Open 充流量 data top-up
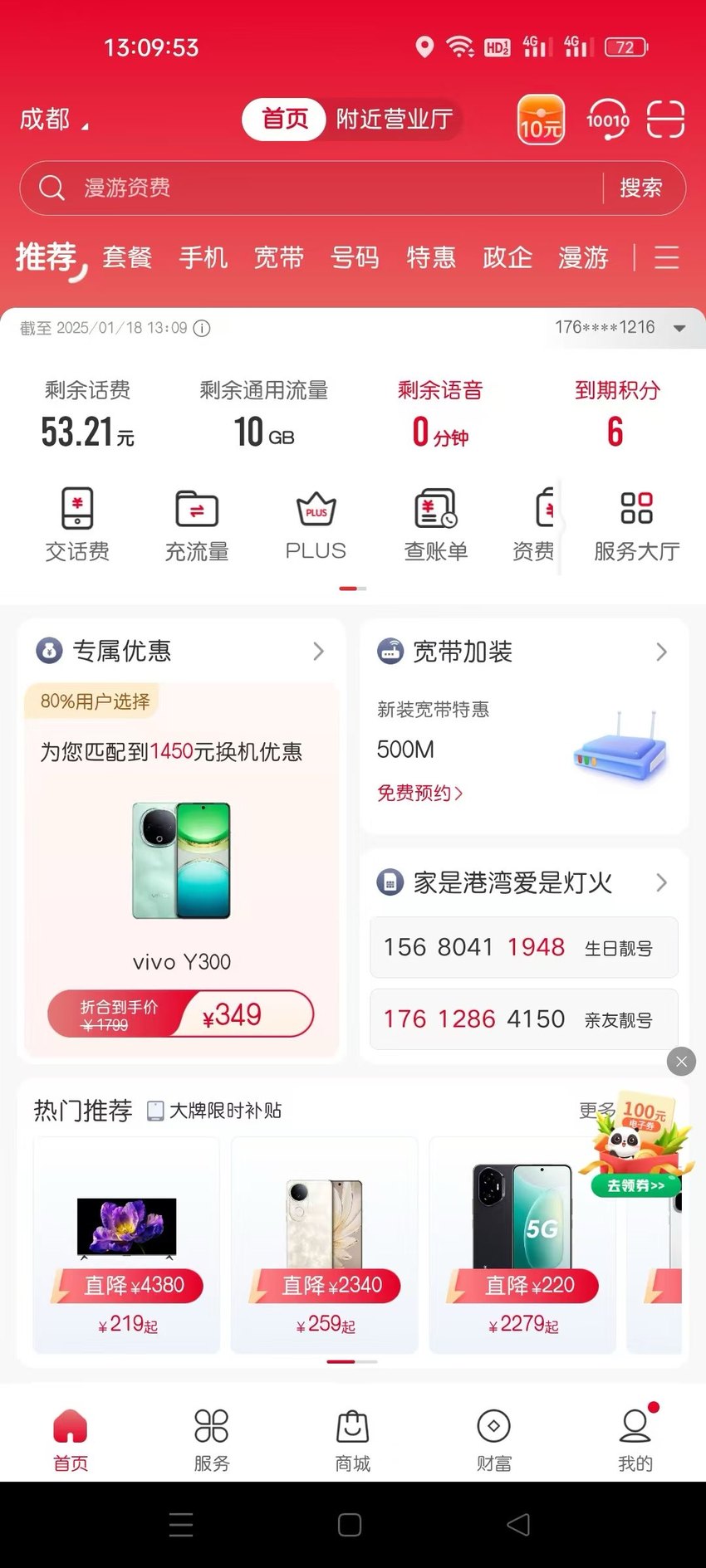This screenshot has width=706, height=1568. pos(197,525)
